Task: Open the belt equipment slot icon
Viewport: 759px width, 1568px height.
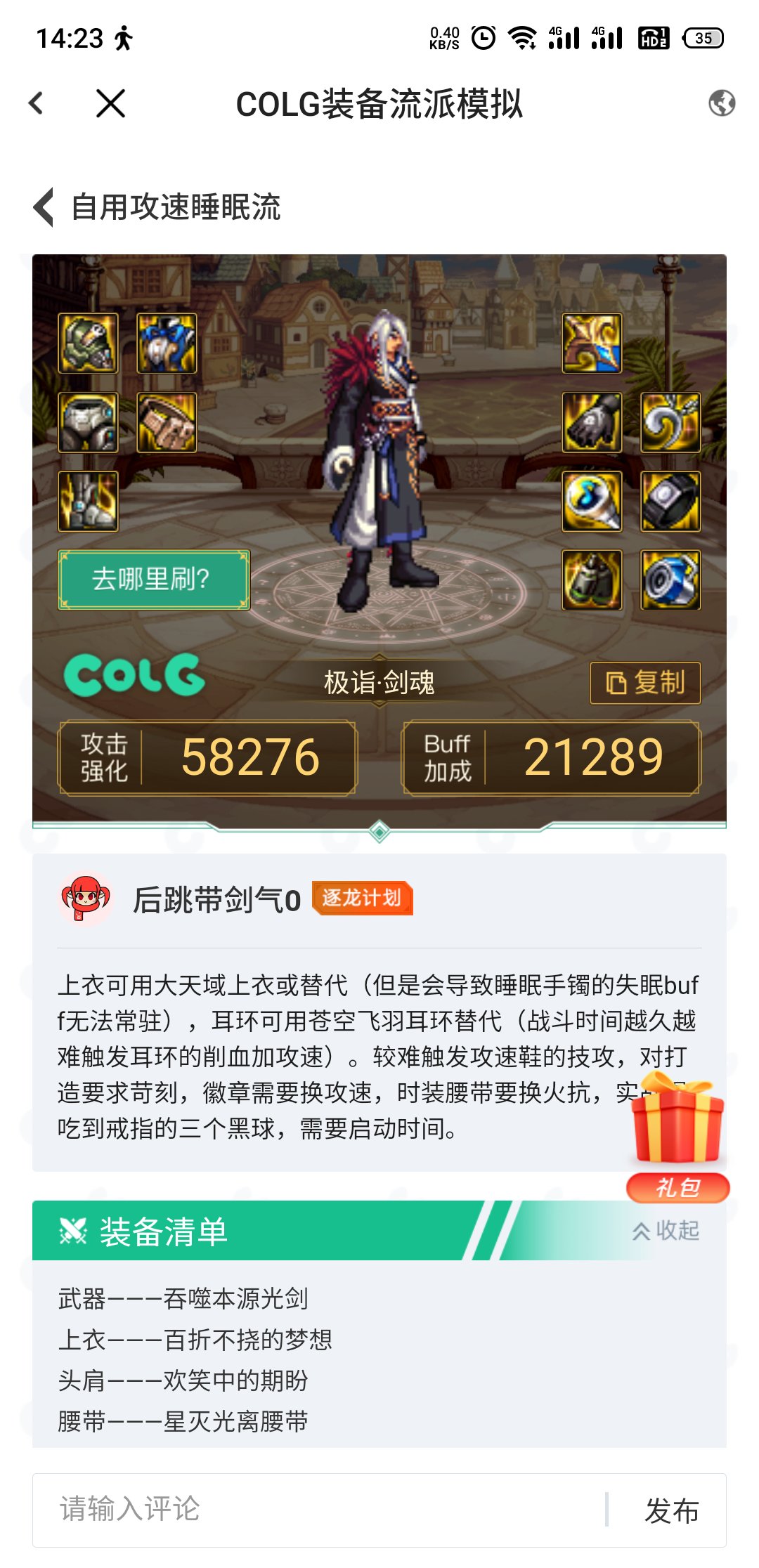Action: coord(167,422)
